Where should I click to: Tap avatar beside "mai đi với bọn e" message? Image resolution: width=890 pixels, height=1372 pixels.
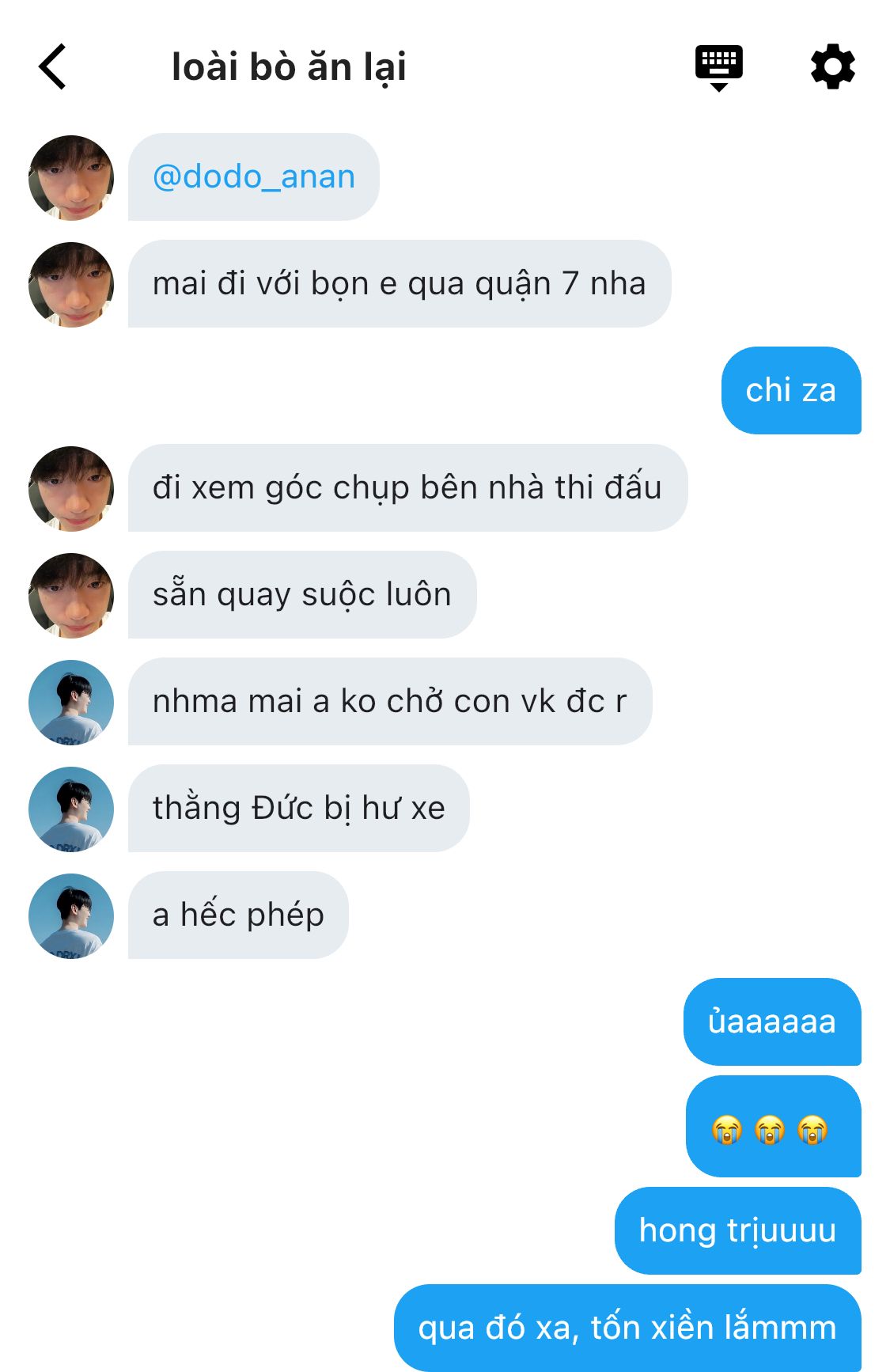[x=71, y=284]
